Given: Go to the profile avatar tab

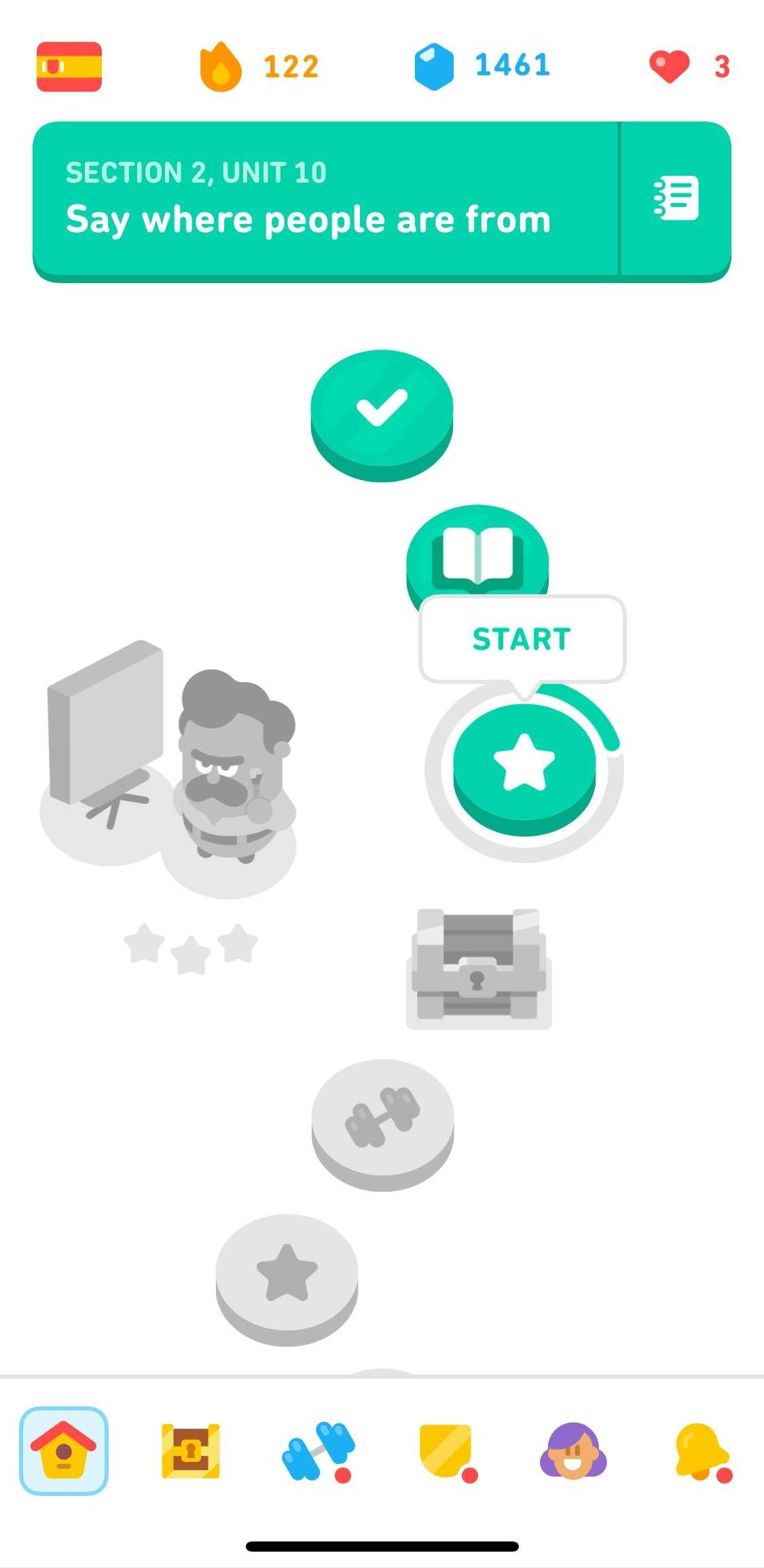Looking at the screenshot, I should 572,1451.
